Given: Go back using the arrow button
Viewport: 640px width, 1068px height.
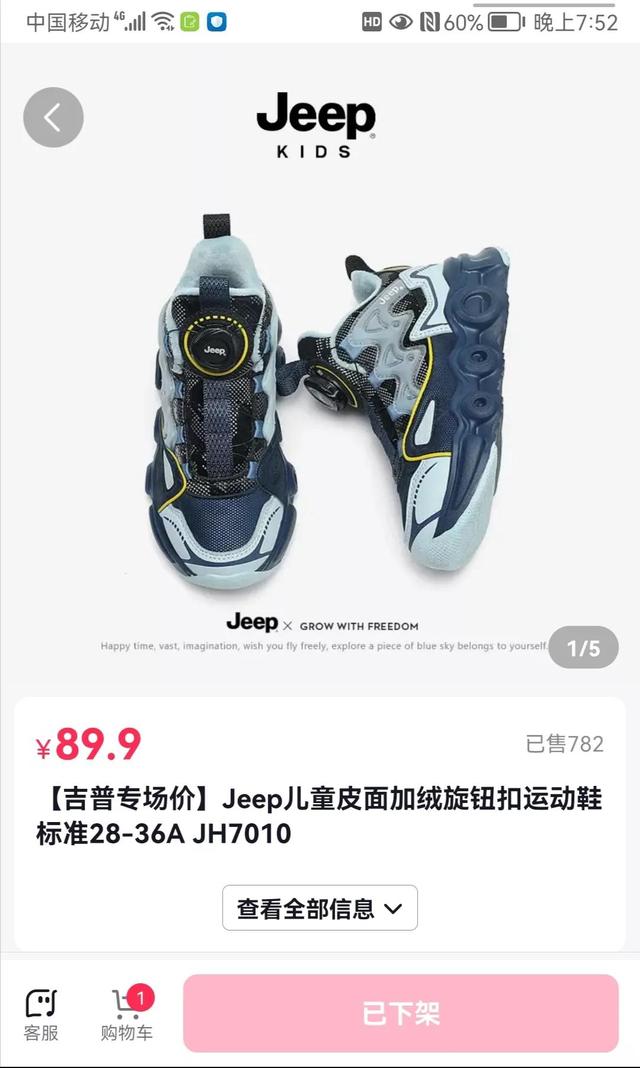Looking at the screenshot, I should 53,117.
